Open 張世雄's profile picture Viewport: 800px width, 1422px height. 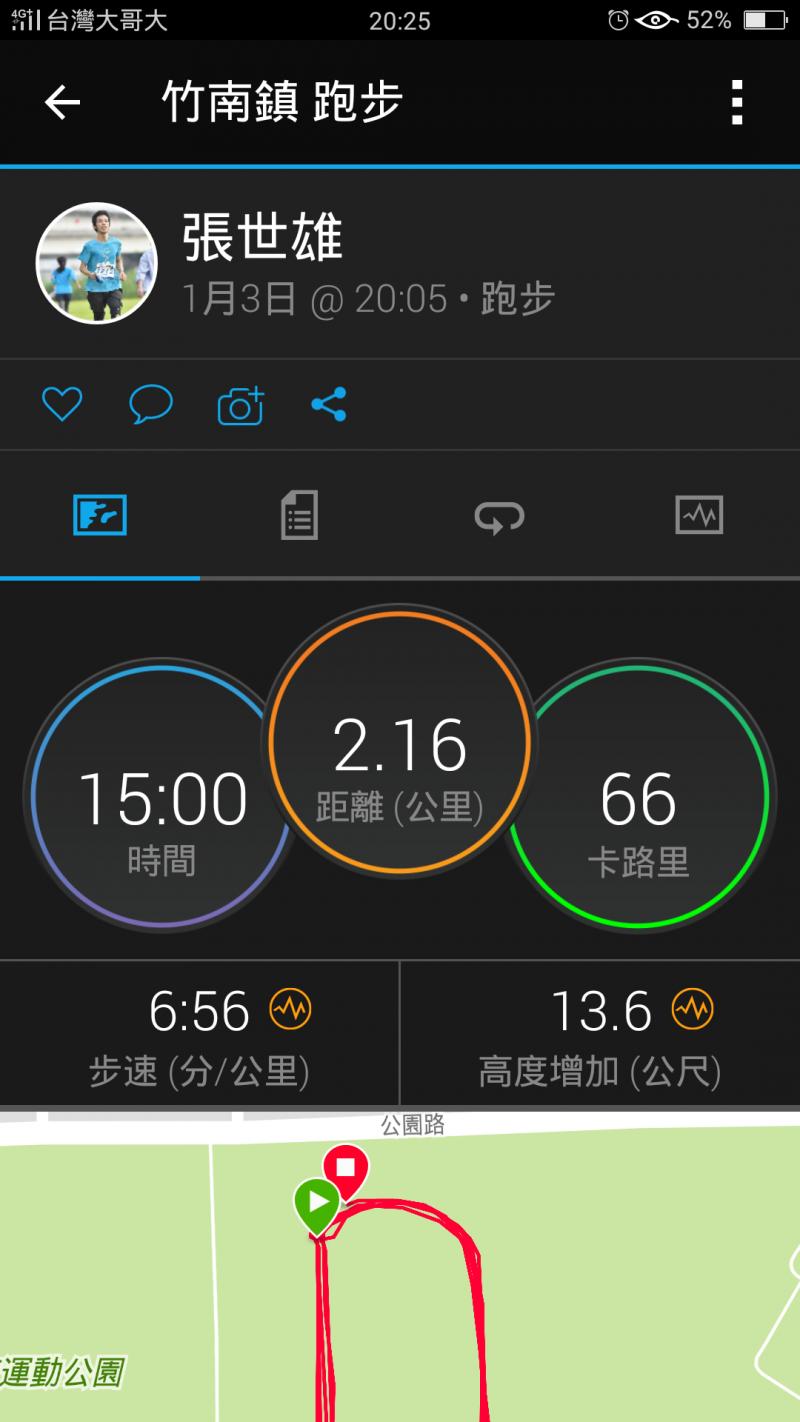click(97, 263)
